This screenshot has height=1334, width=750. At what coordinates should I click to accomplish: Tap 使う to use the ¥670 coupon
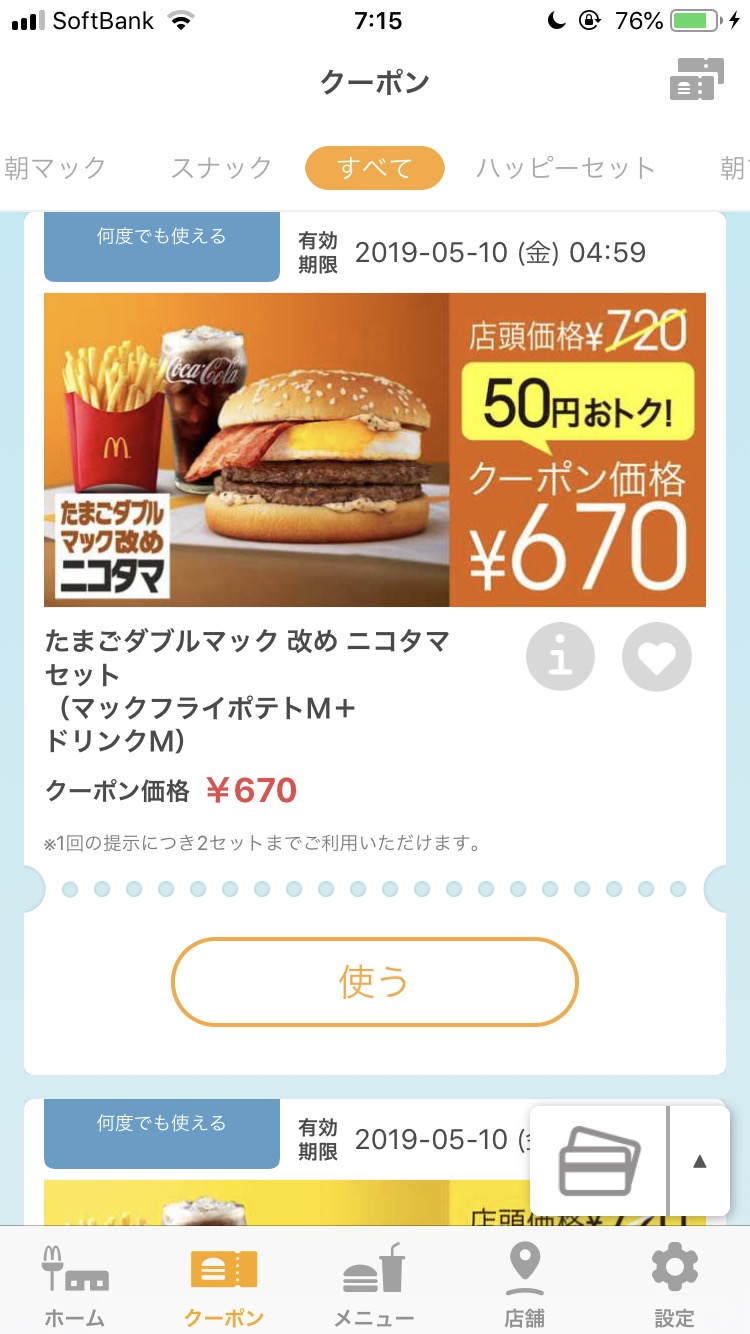click(375, 982)
